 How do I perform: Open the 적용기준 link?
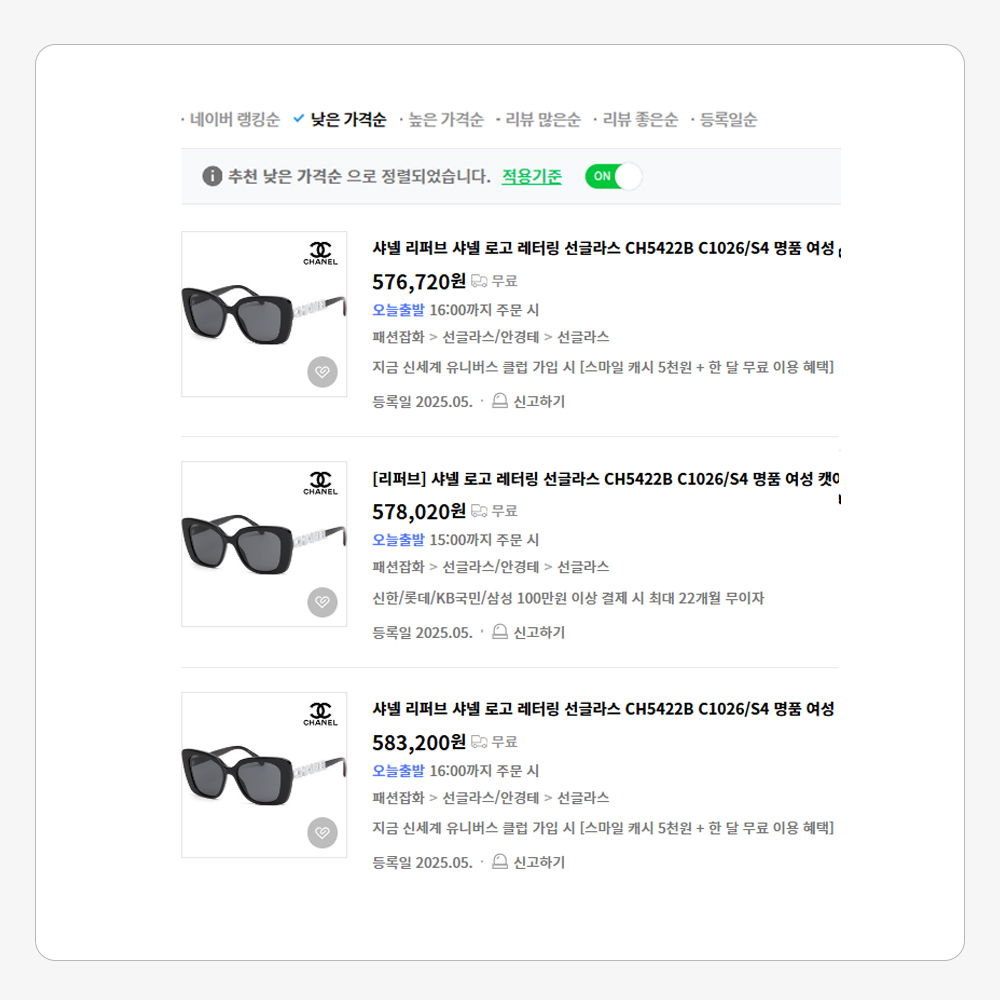[531, 177]
